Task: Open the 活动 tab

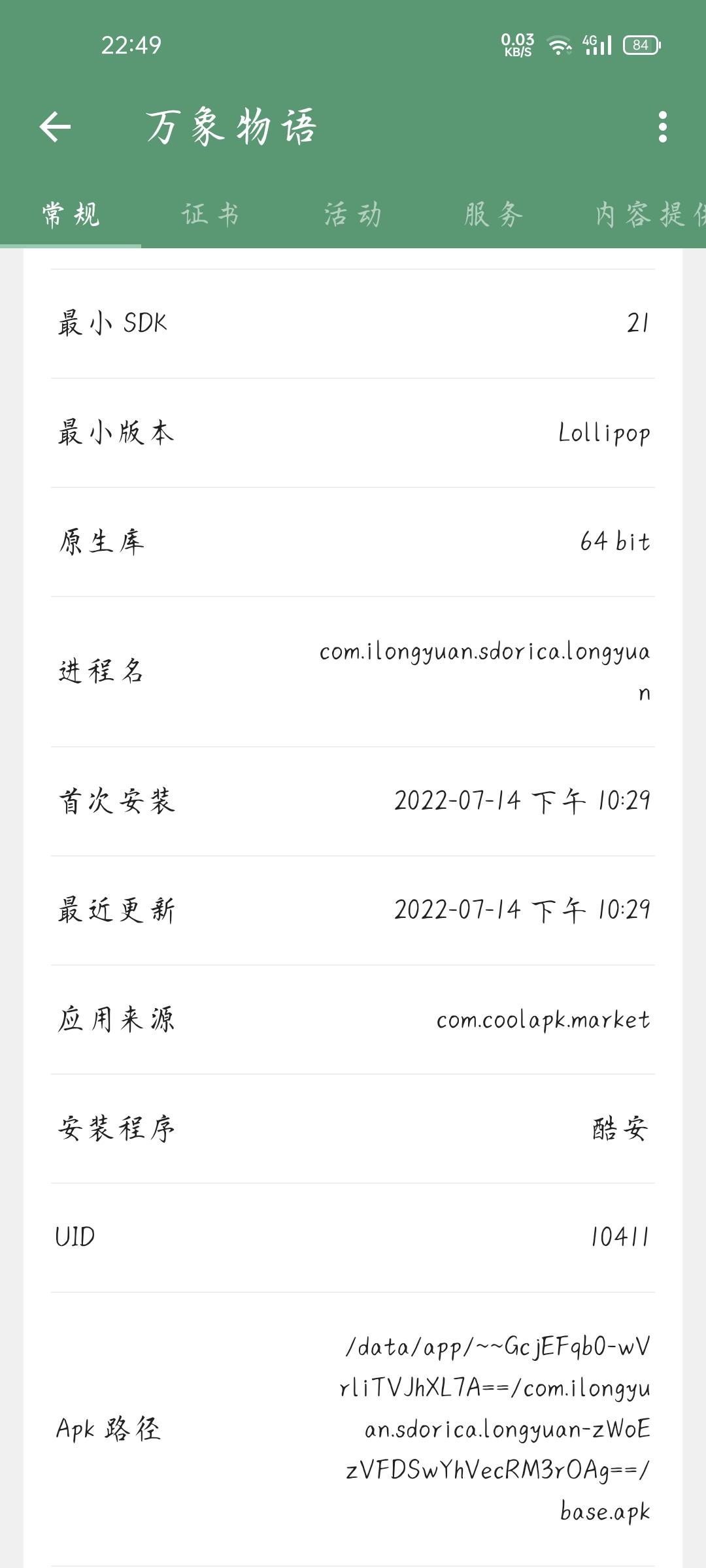Action: (353, 215)
